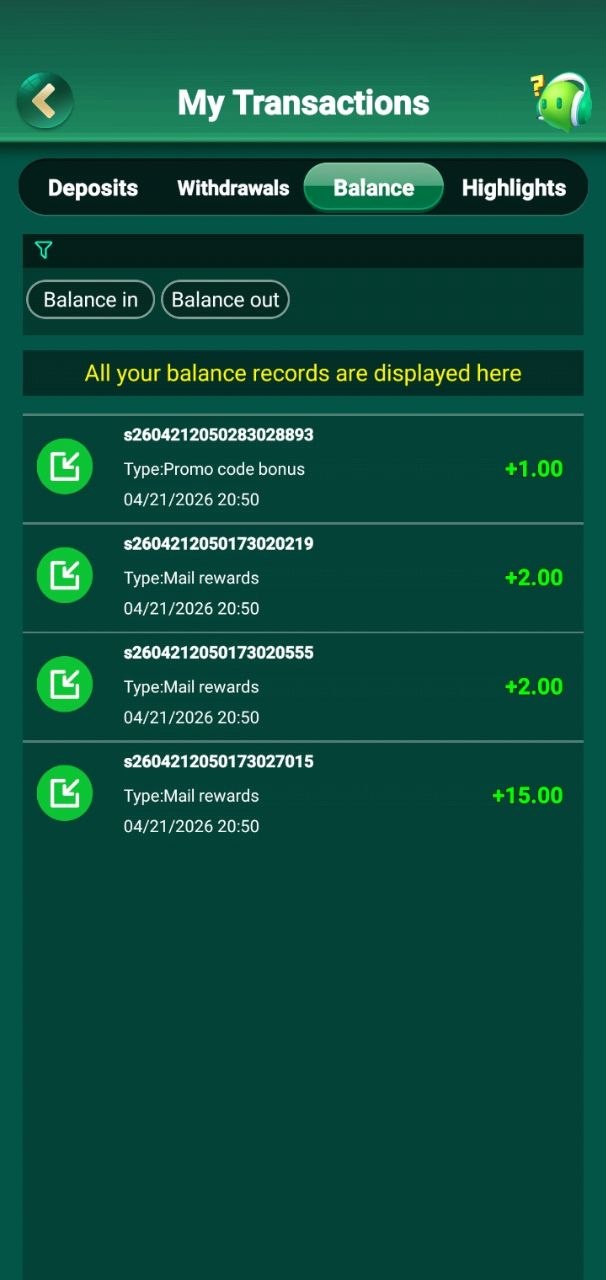This screenshot has width=606, height=1280.
Task: Open Mail rewards record ending in 0219
Action: click(x=302, y=577)
